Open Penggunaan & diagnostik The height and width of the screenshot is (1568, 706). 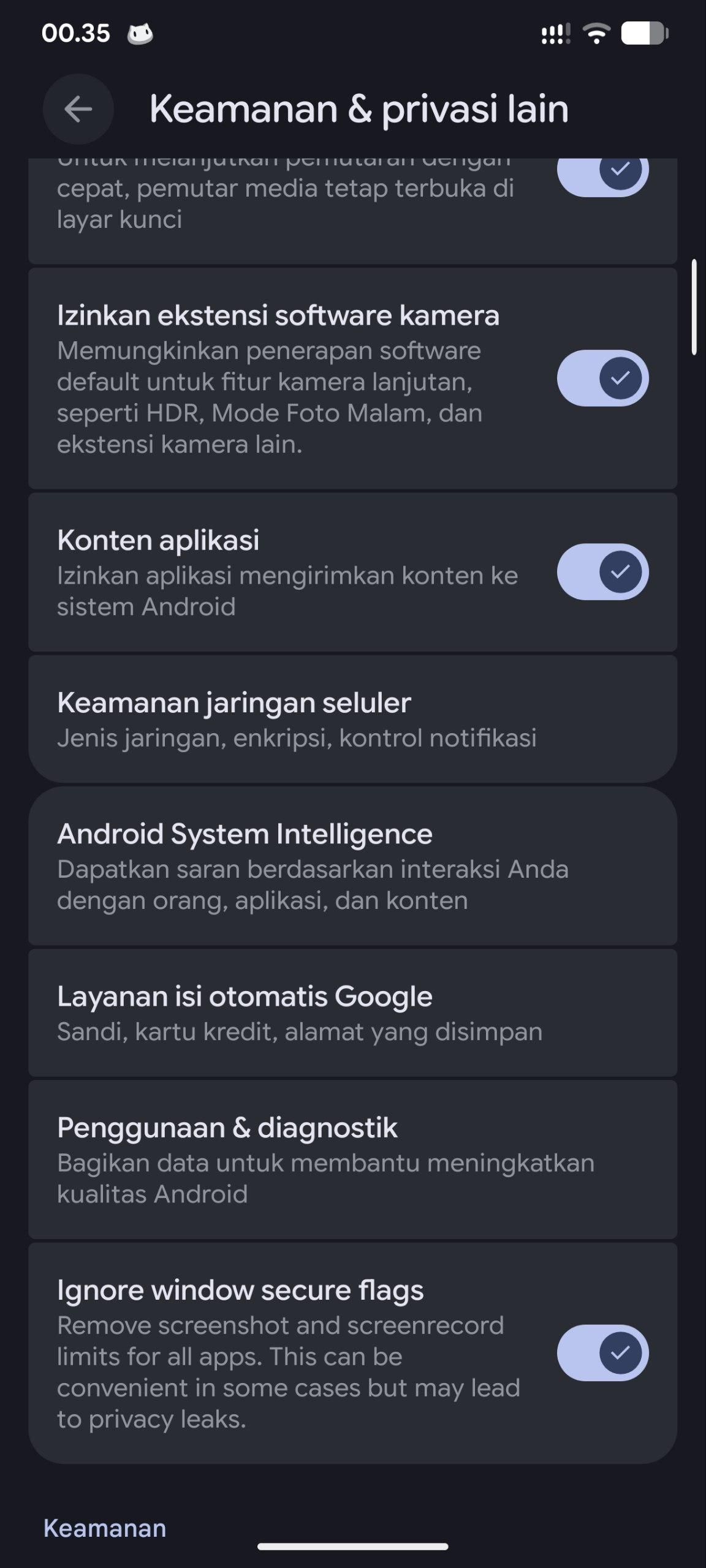[352, 1159]
